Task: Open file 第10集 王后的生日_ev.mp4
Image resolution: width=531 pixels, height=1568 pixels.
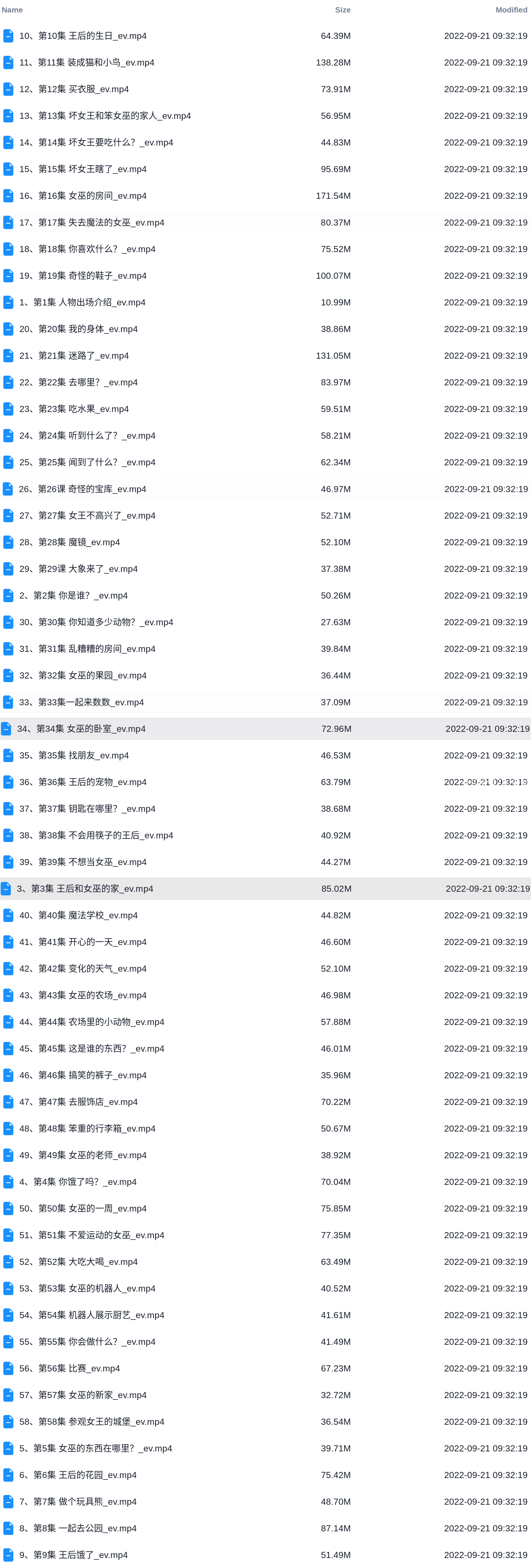Action: coord(83,36)
